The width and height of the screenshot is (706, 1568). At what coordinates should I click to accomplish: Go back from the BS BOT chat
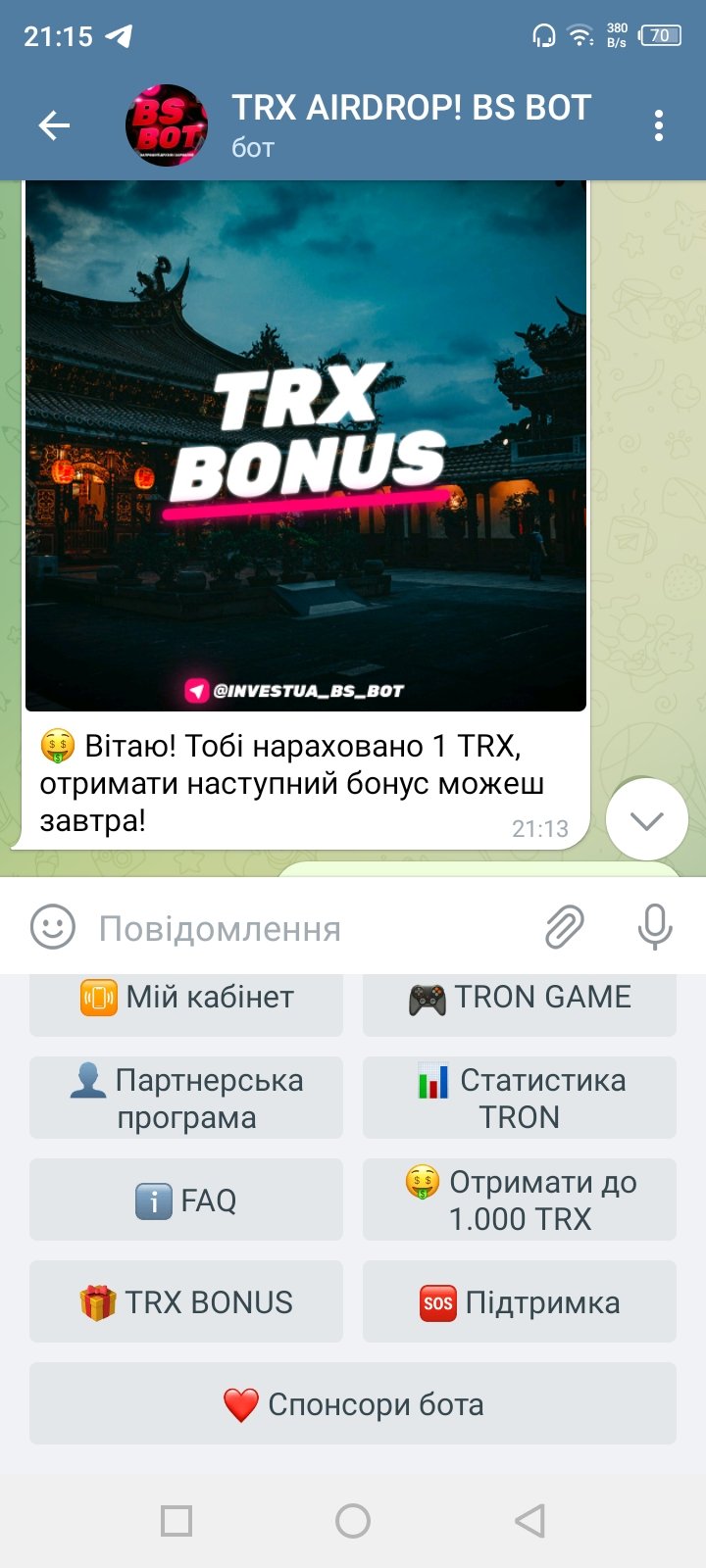point(54,125)
